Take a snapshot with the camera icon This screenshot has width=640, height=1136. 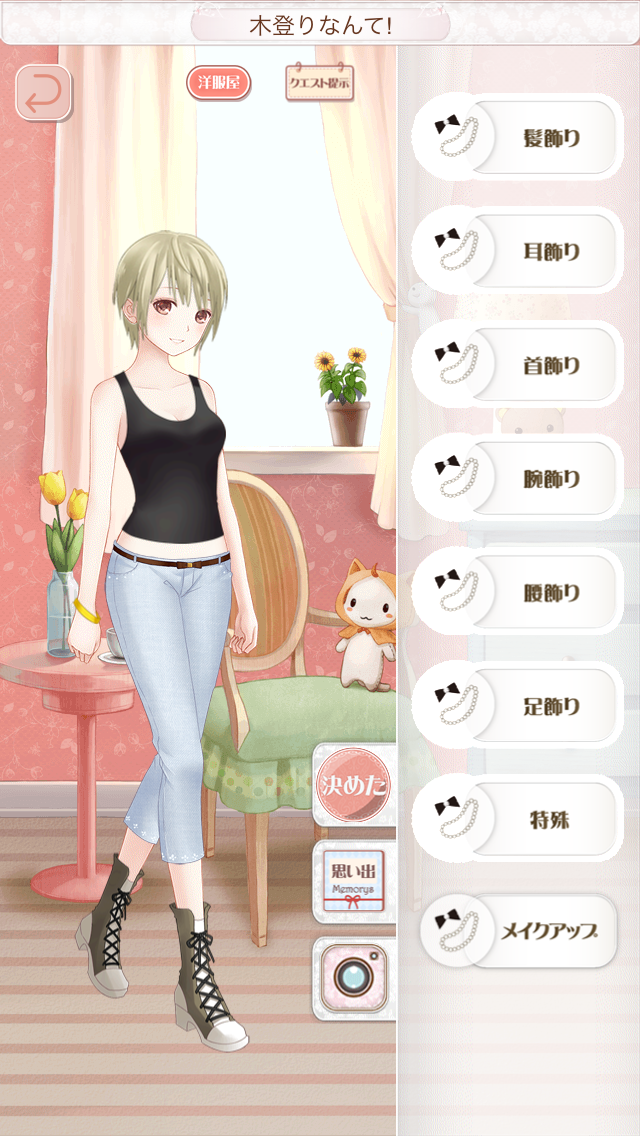click(353, 977)
